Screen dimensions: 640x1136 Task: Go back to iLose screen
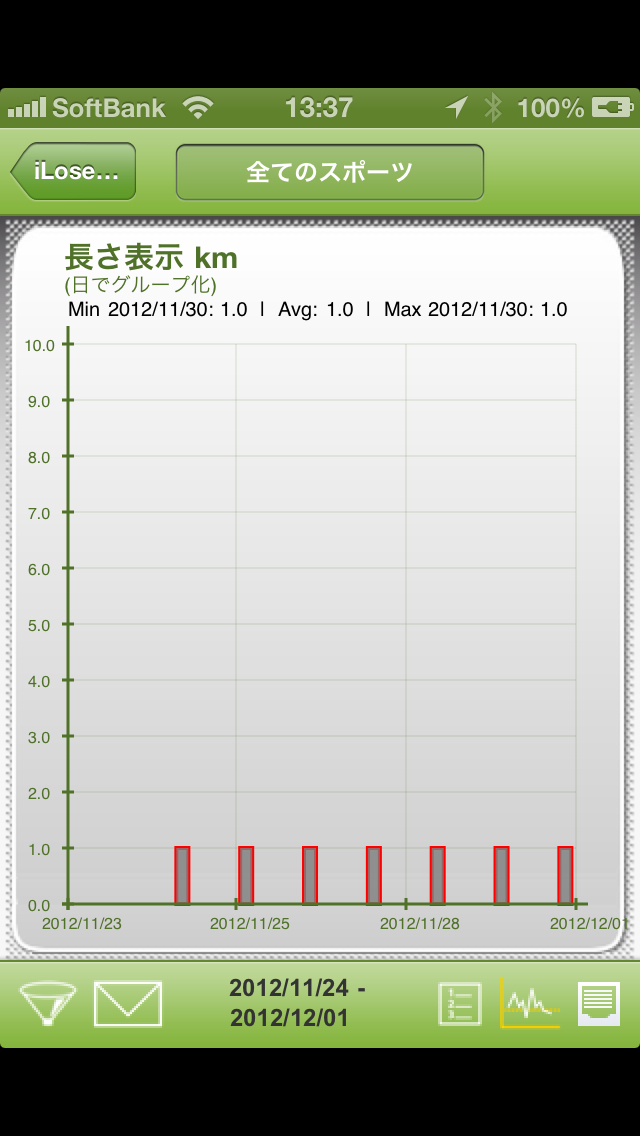click(x=74, y=171)
